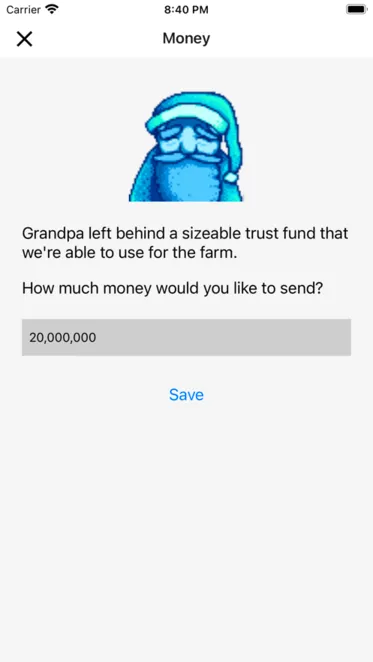Tap the money amount field showing 20,000,000

tap(186, 337)
